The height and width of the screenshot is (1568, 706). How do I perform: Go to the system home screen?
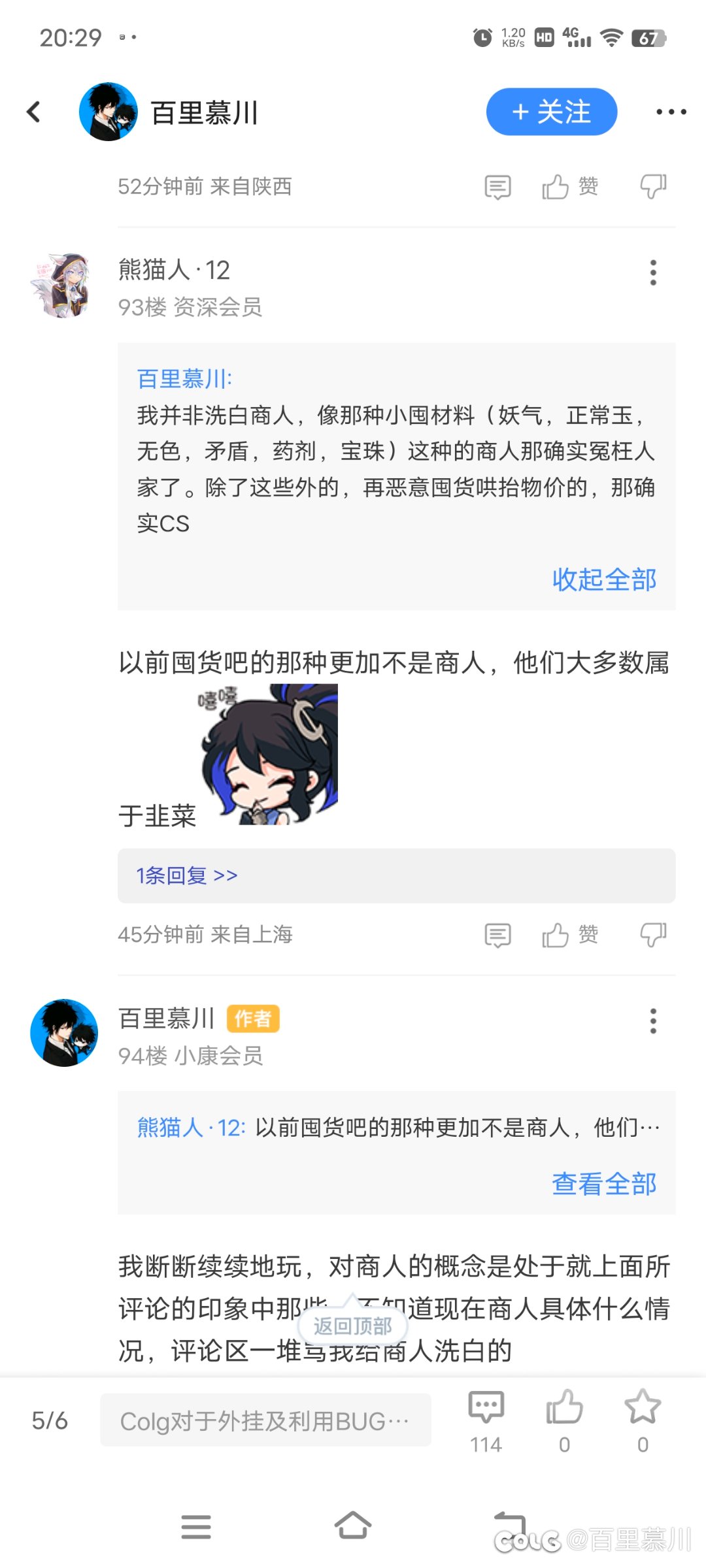point(352,1527)
